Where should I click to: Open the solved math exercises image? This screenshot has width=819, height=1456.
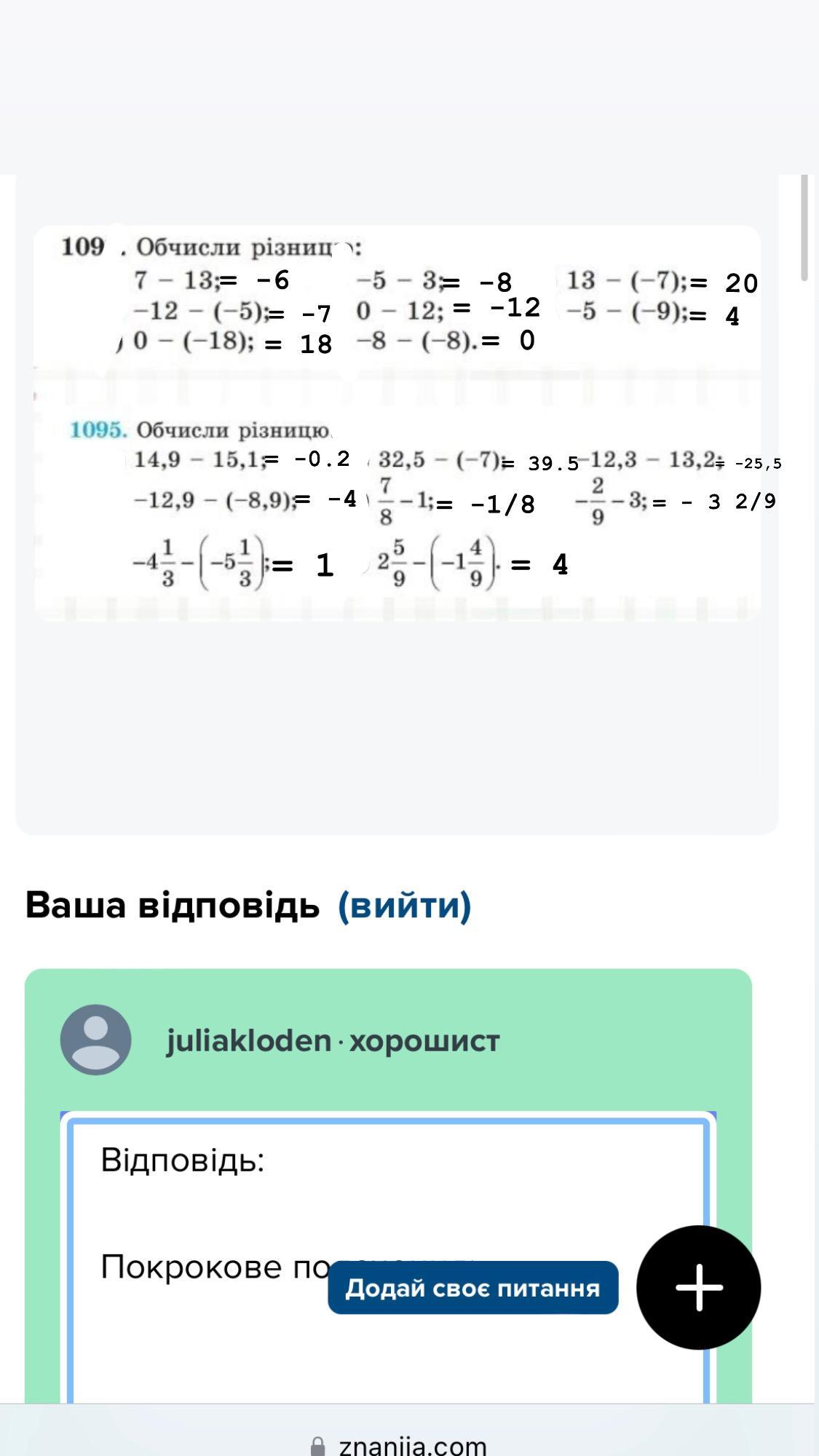[397, 422]
